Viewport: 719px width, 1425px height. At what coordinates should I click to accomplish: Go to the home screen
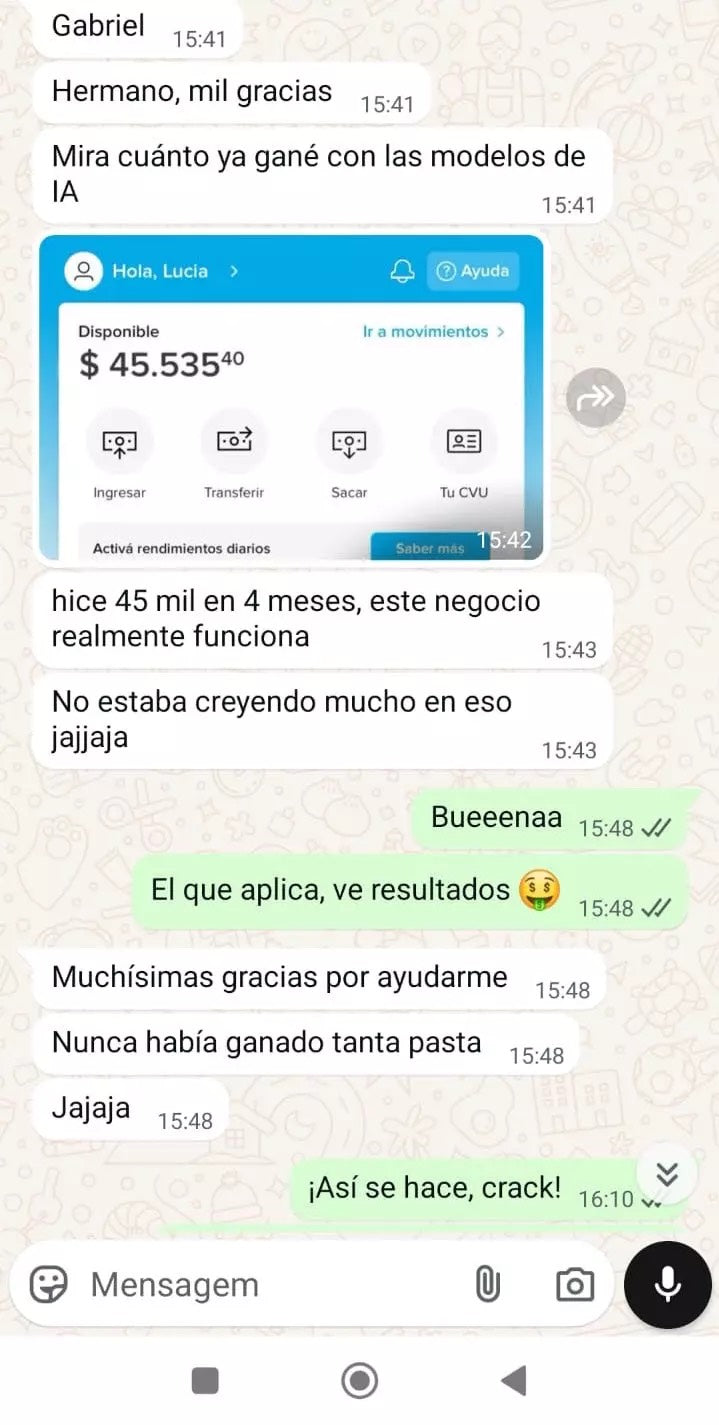click(359, 1381)
